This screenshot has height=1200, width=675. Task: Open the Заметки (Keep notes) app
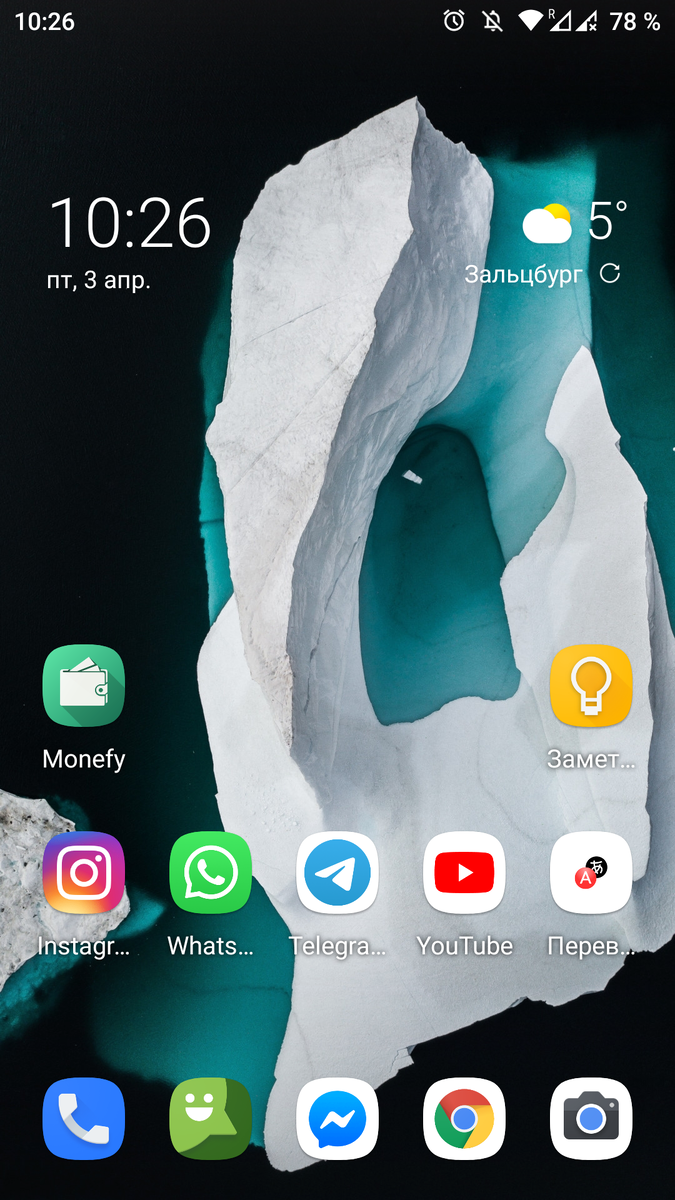(x=591, y=686)
